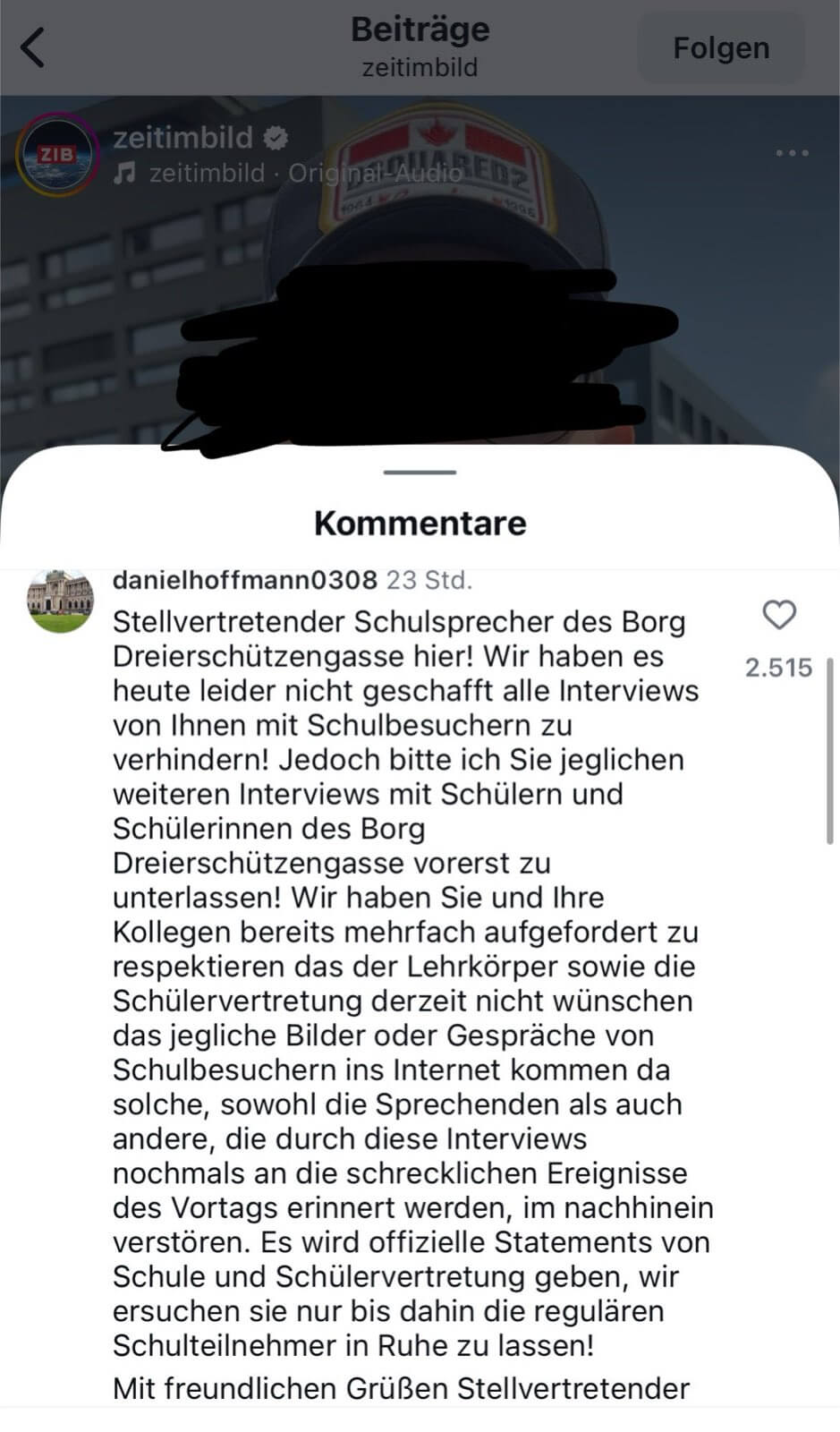Viewport: 840px width, 1432px height.
Task: Go back using the top-left arrow
Action: pyautogui.click(x=33, y=47)
